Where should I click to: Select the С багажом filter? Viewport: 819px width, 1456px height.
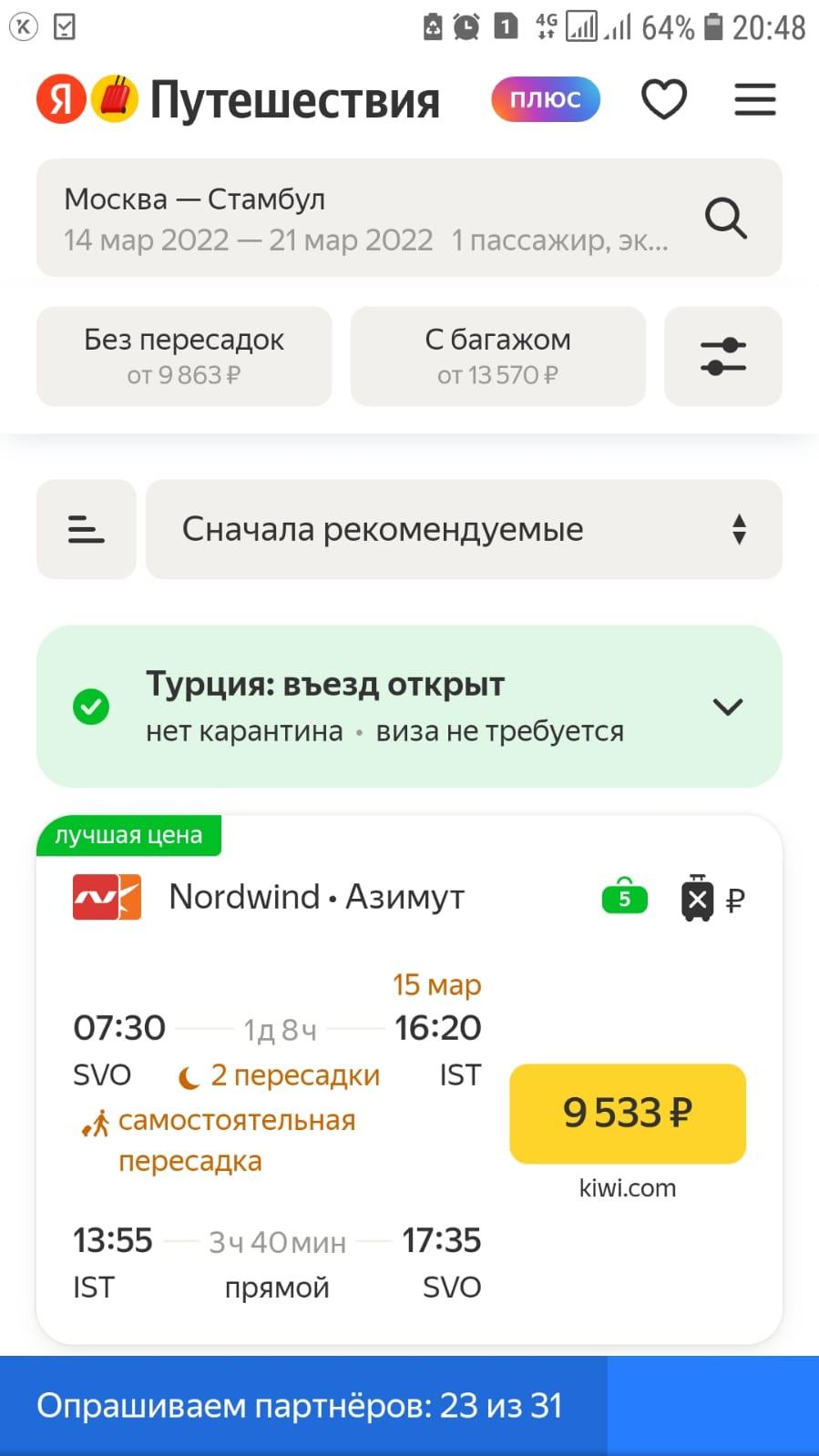point(497,356)
